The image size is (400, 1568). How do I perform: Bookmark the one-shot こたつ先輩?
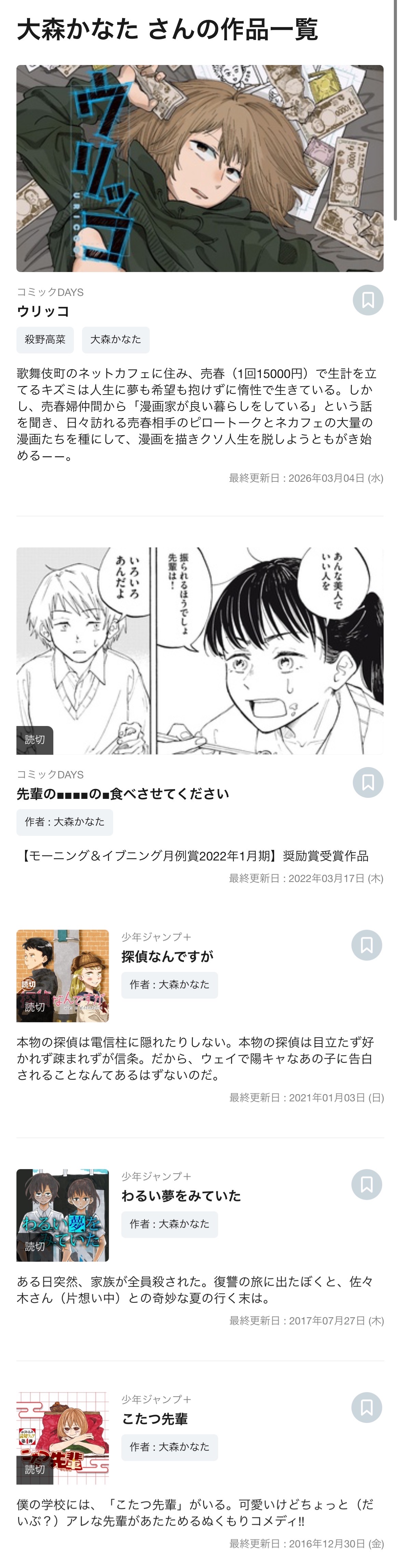click(x=366, y=1407)
